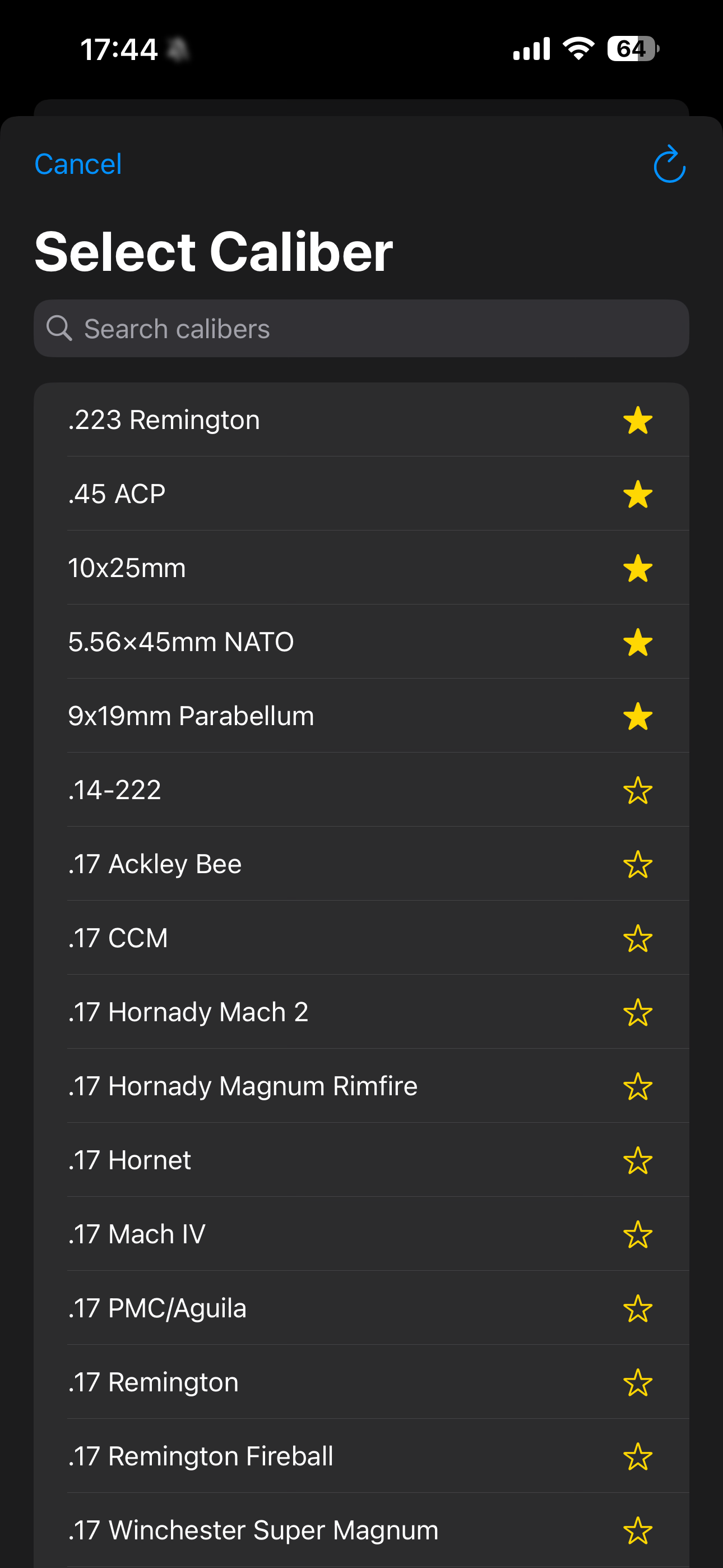Star the .17 PMC/Aguila caliber

click(638, 1308)
